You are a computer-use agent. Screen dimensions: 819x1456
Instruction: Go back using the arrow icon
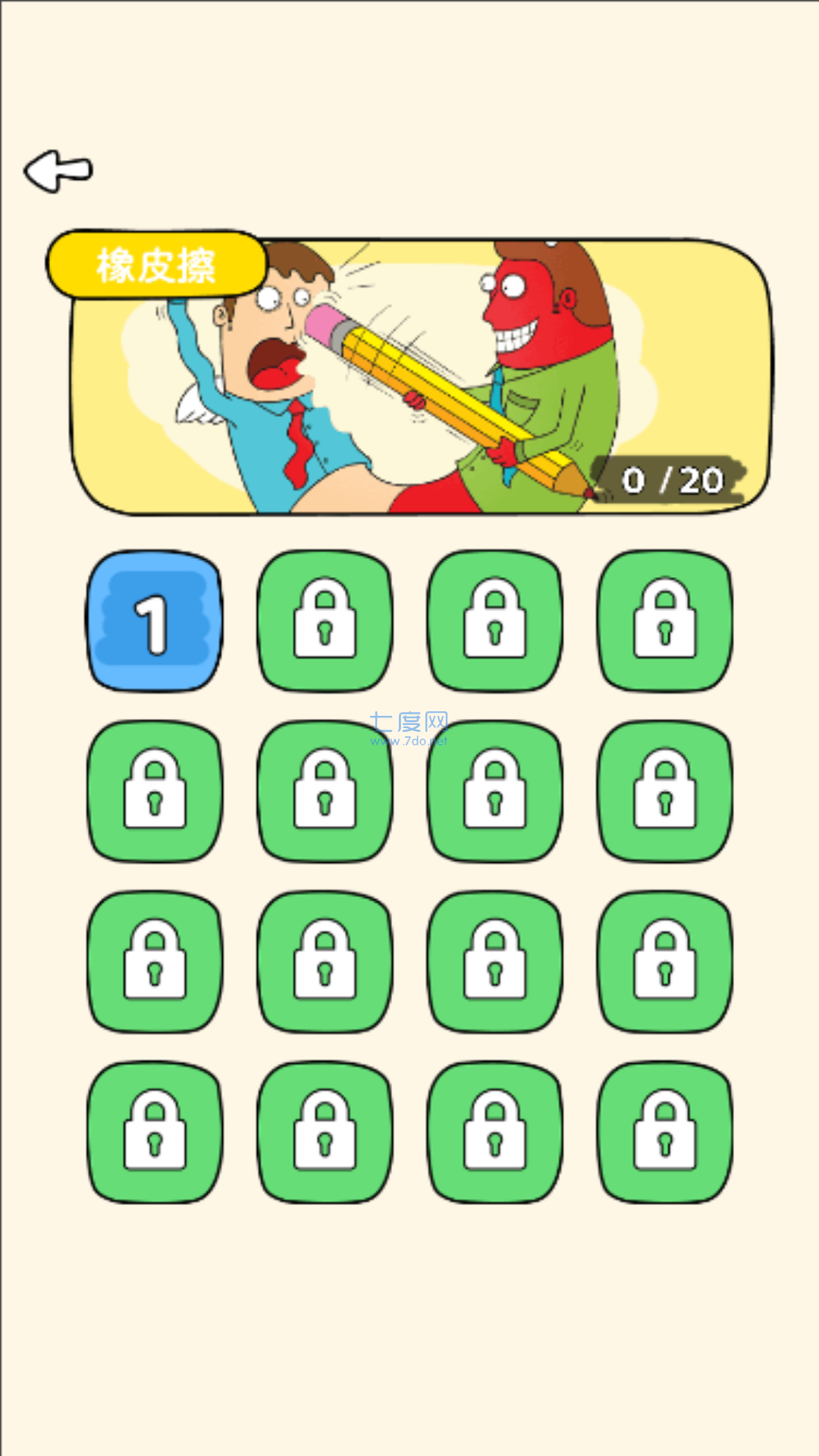(58, 171)
